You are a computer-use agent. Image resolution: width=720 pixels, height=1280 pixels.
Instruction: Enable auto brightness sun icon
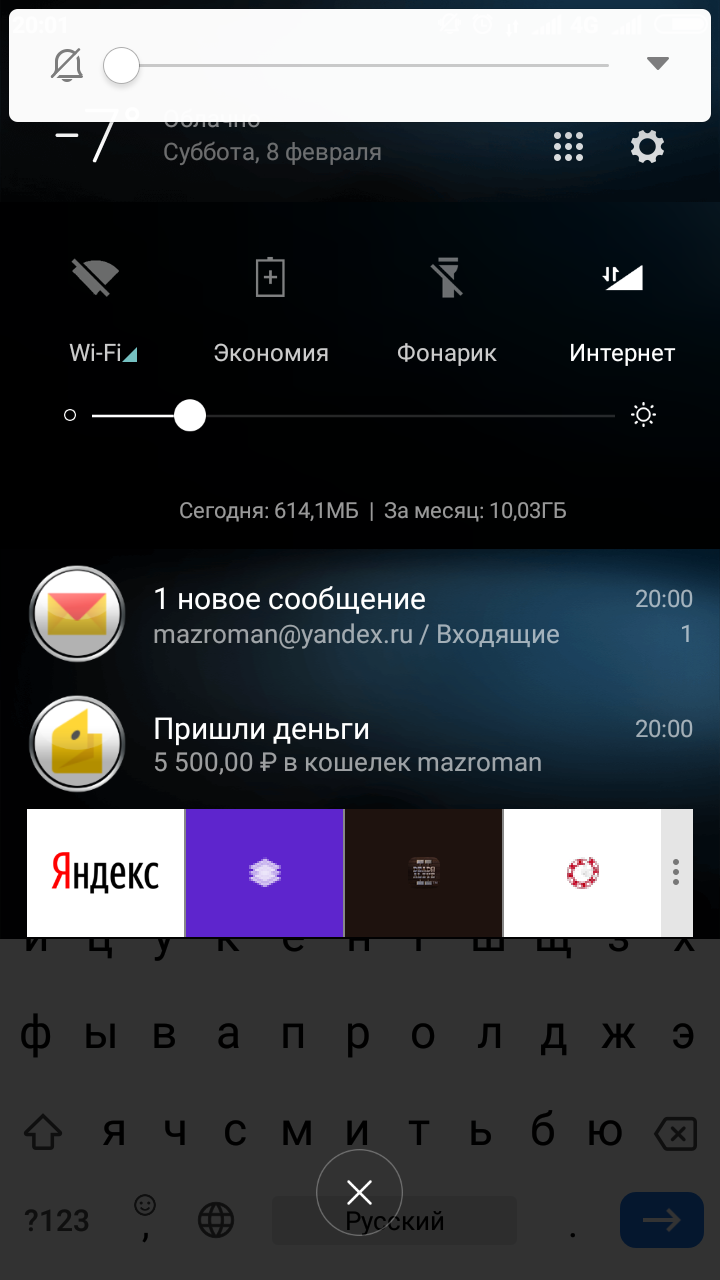tap(644, 415)
